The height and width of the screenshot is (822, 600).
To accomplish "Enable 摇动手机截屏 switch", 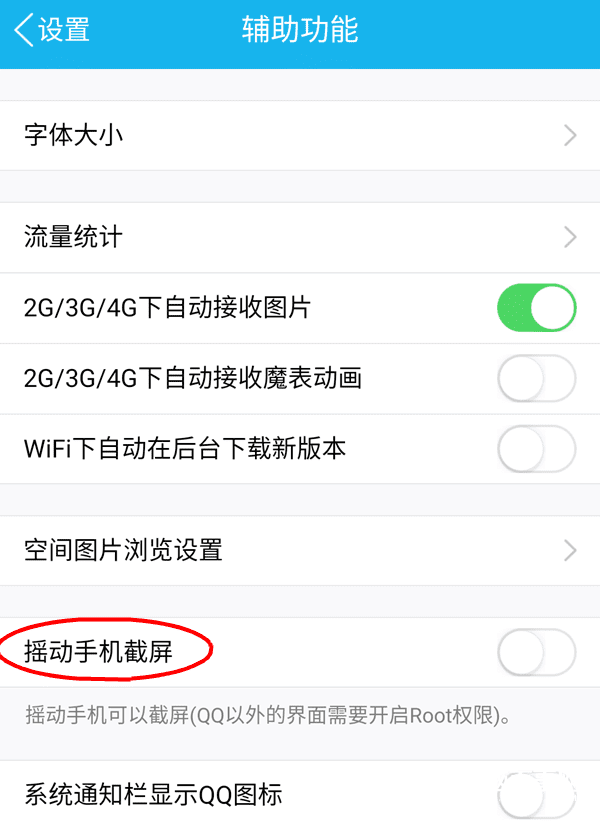I will click(536, 654).
